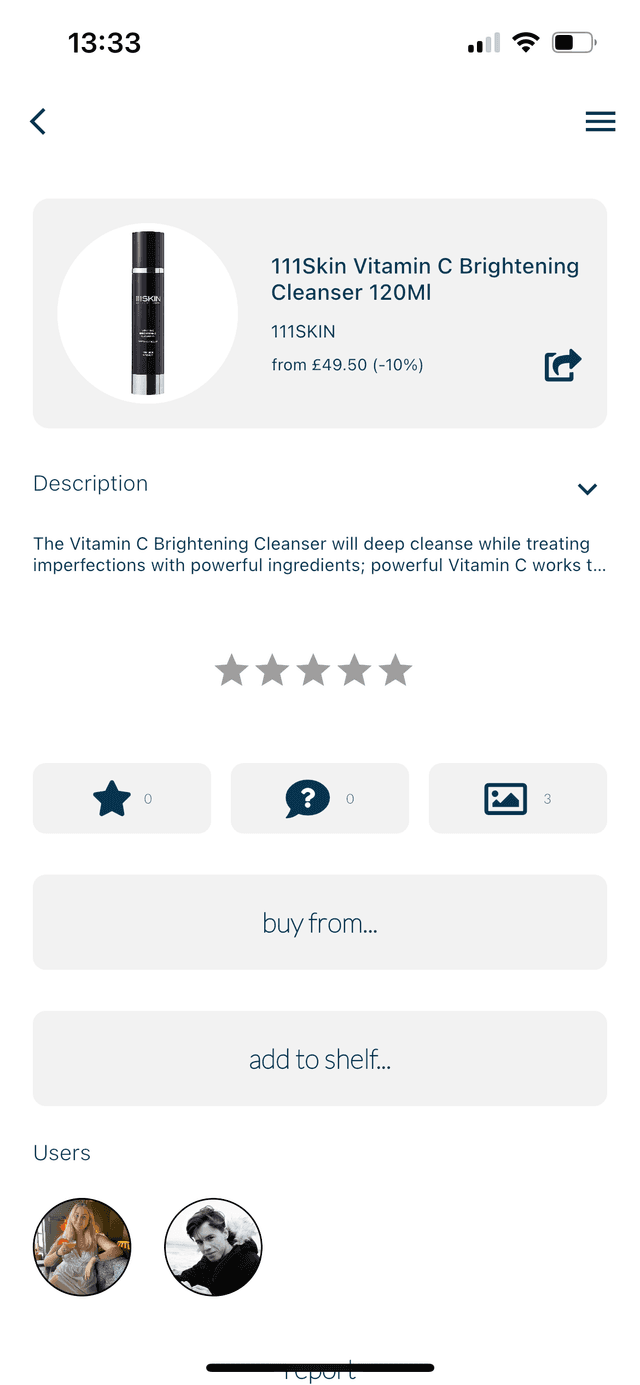Open the hamburger menu
Viewport: 640px width, 1385px height.
coord(600,122)
